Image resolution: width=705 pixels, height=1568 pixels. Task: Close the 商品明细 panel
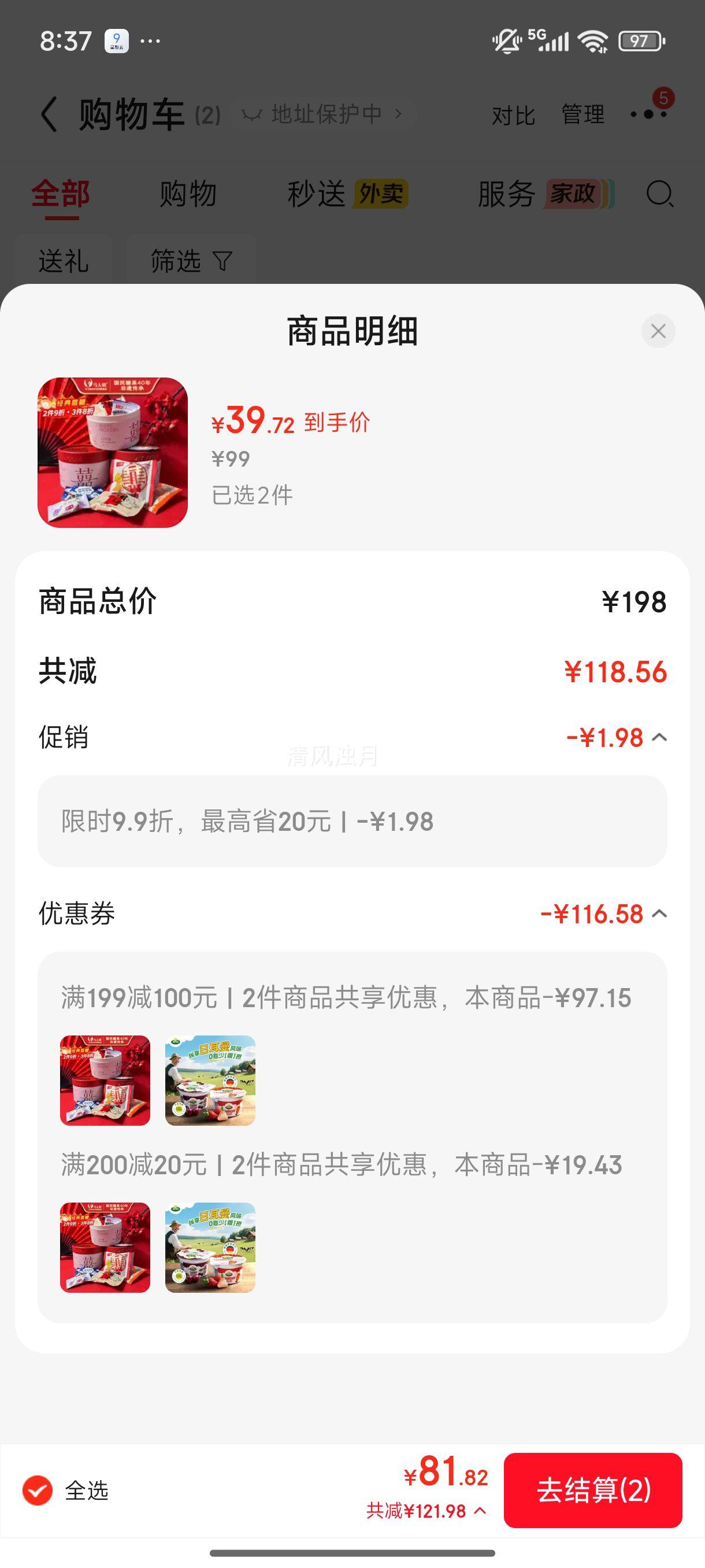point(658,331)
